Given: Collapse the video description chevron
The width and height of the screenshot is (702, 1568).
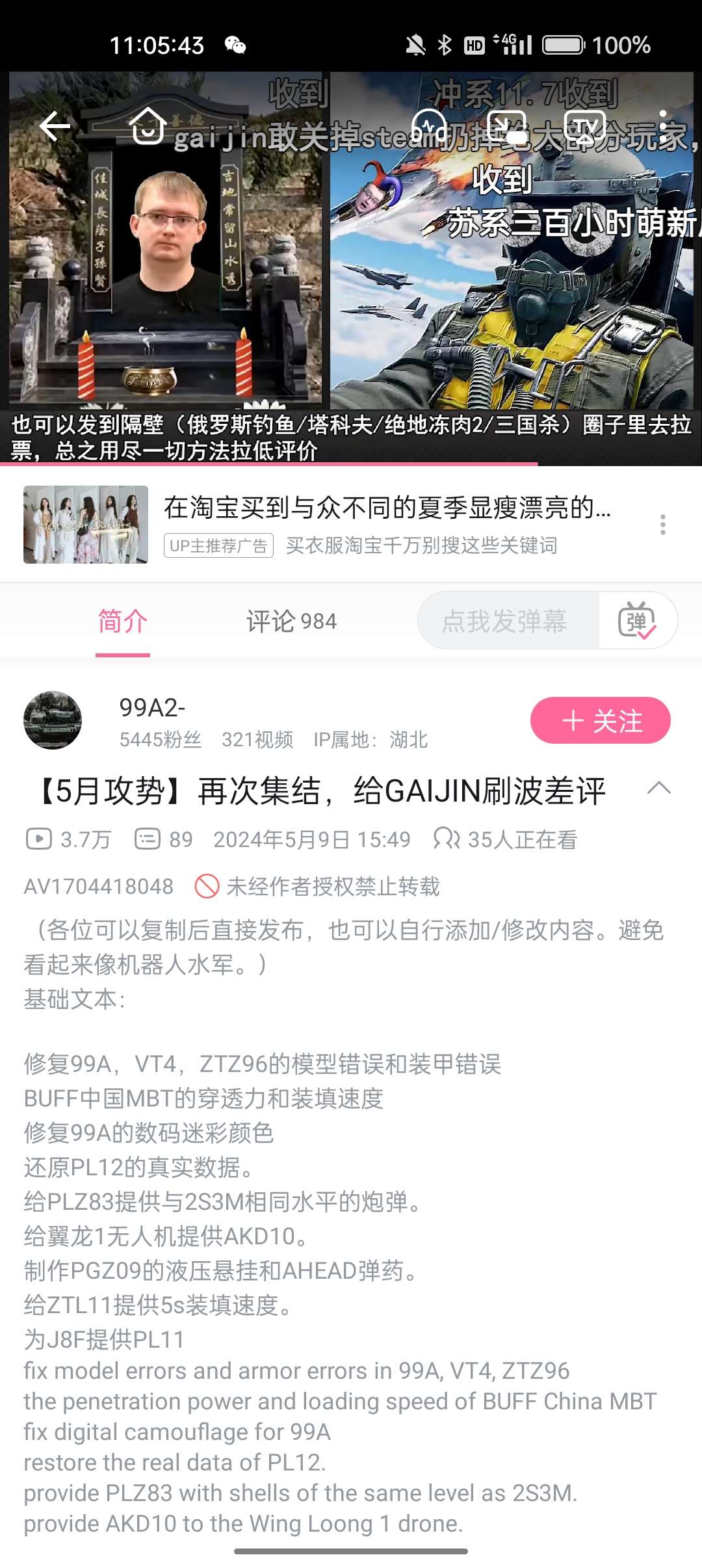Looking at the screenshot, I should tap(658, 789).
